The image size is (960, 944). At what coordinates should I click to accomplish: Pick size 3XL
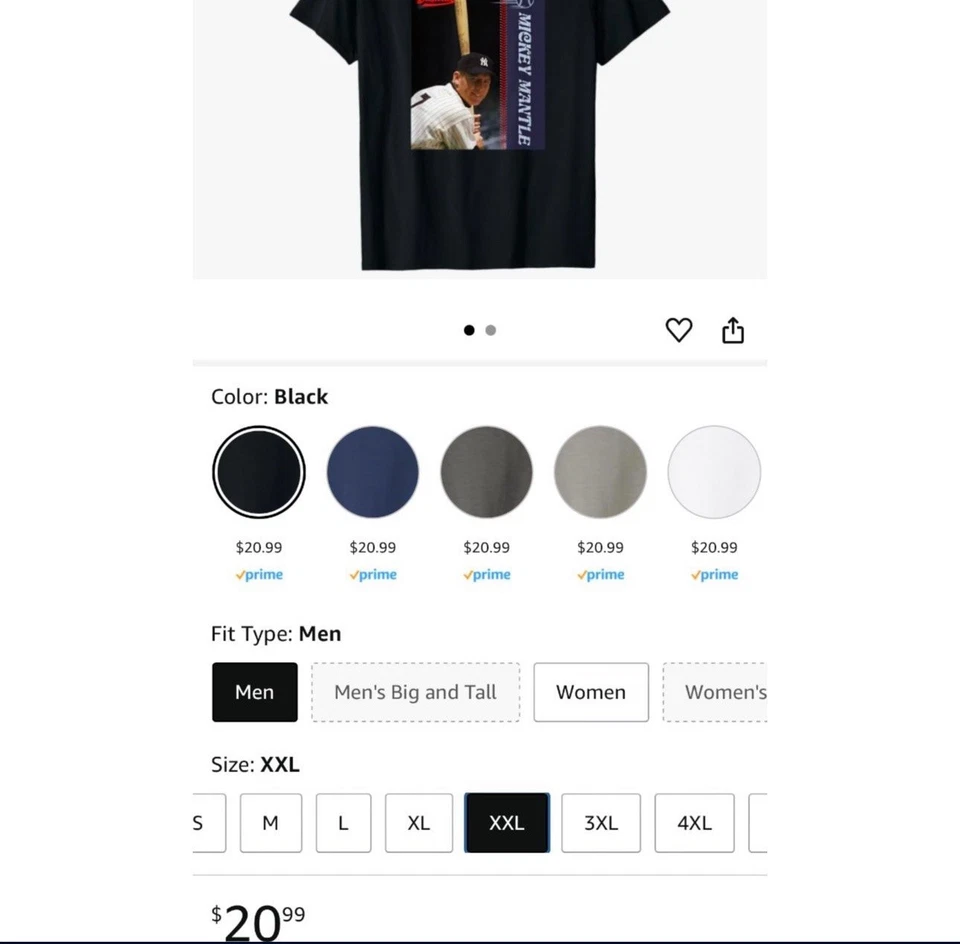tap(601, 823)
